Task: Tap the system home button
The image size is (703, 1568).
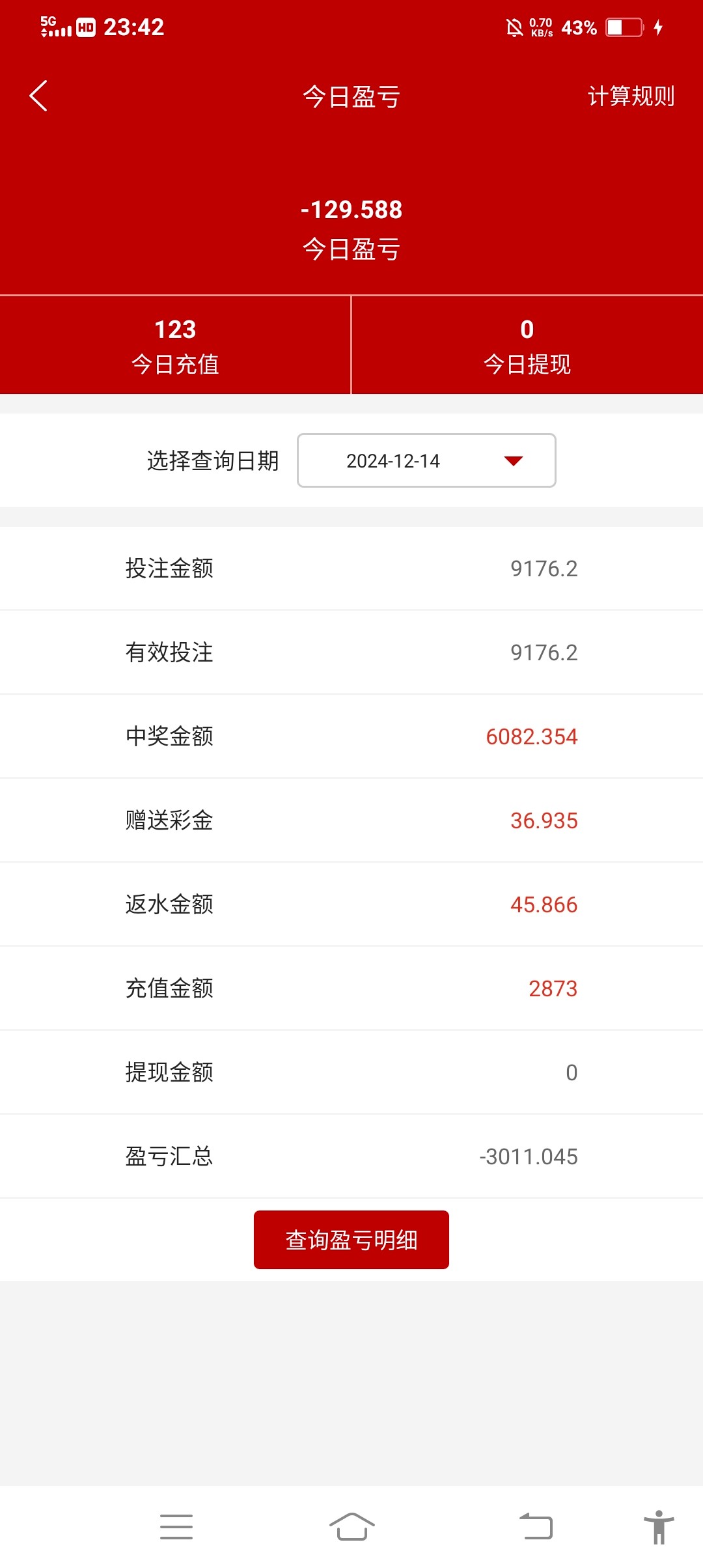Action: tap(351, 1527)
